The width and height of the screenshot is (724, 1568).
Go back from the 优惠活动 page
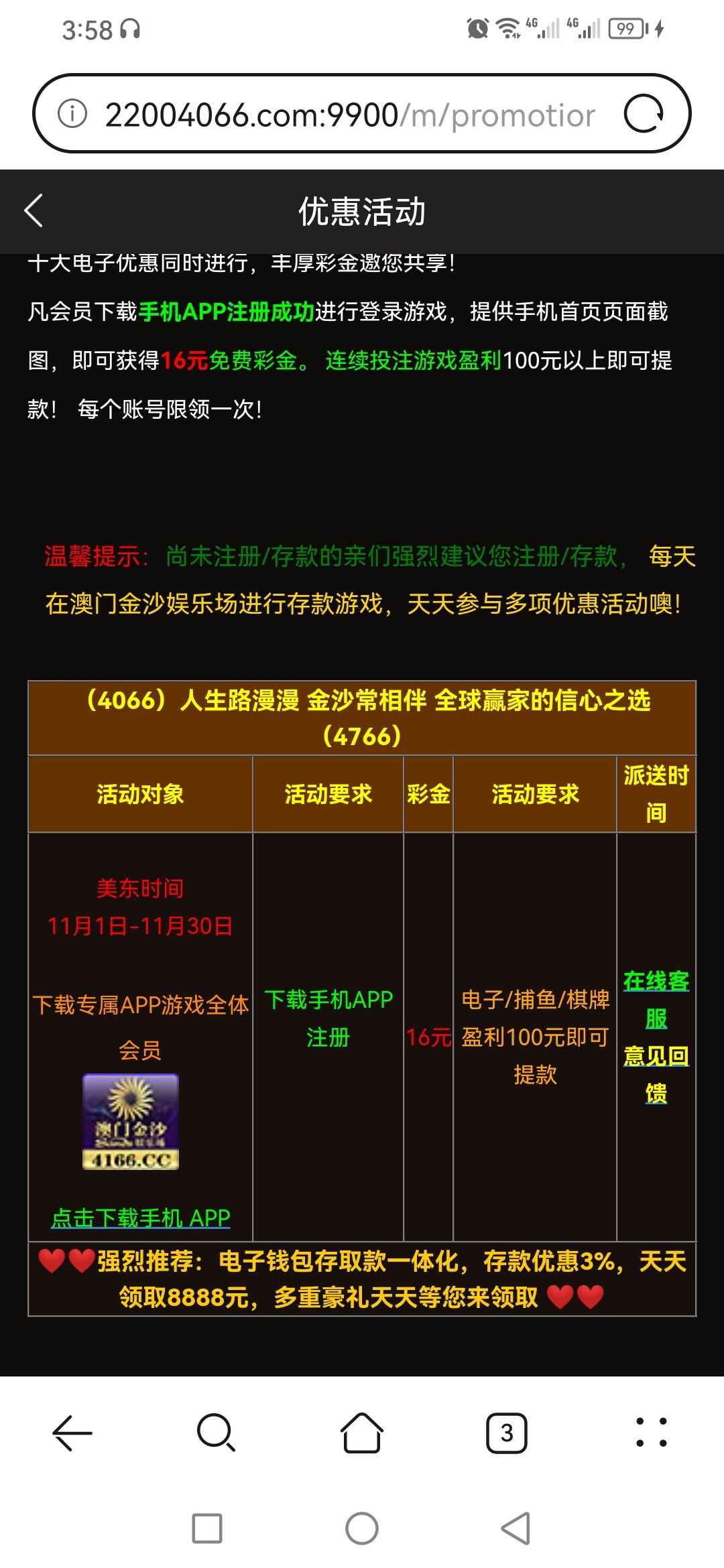point(34,211)
